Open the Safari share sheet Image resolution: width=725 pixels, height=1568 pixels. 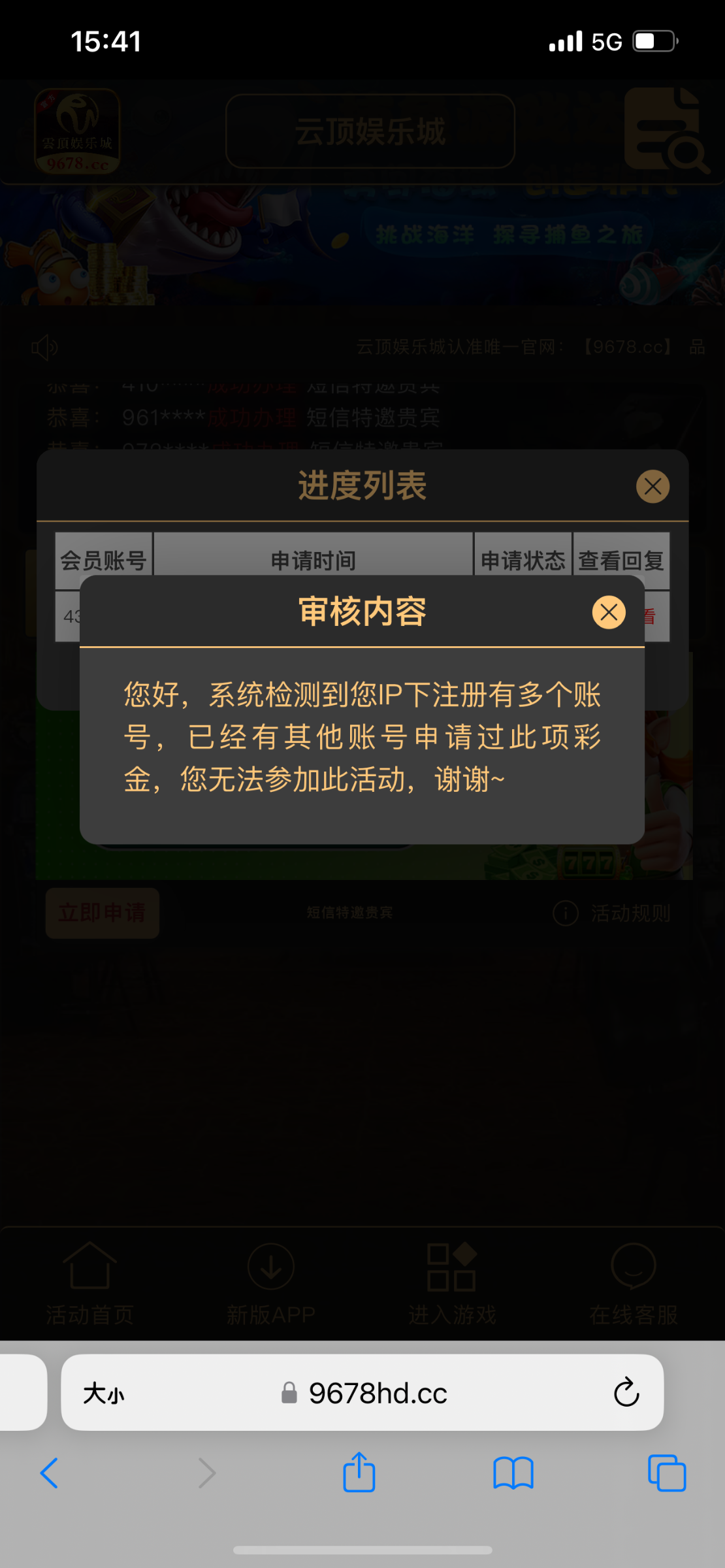point(359,1473)
